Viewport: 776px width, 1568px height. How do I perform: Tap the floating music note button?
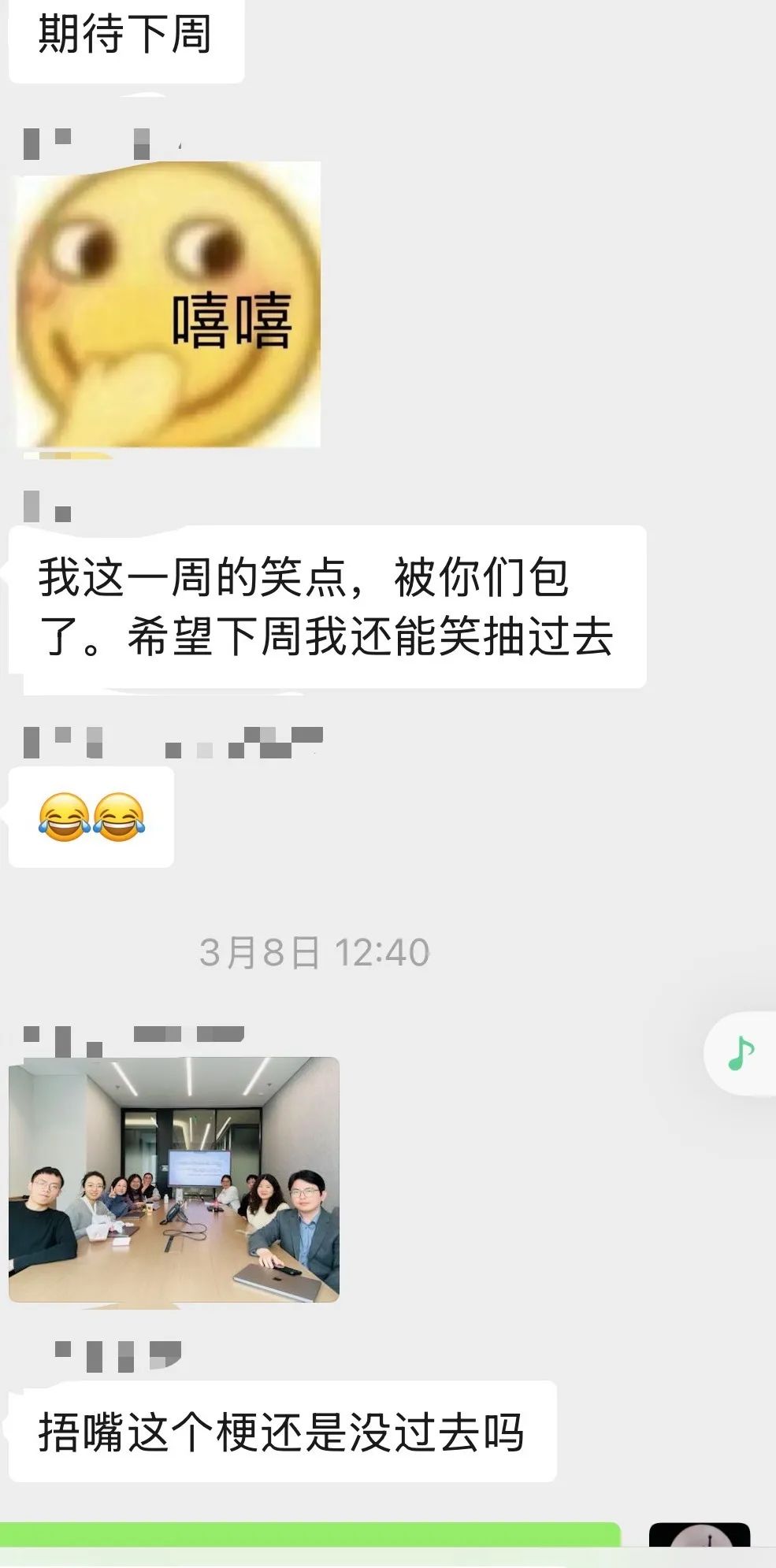pos(741,1053)
